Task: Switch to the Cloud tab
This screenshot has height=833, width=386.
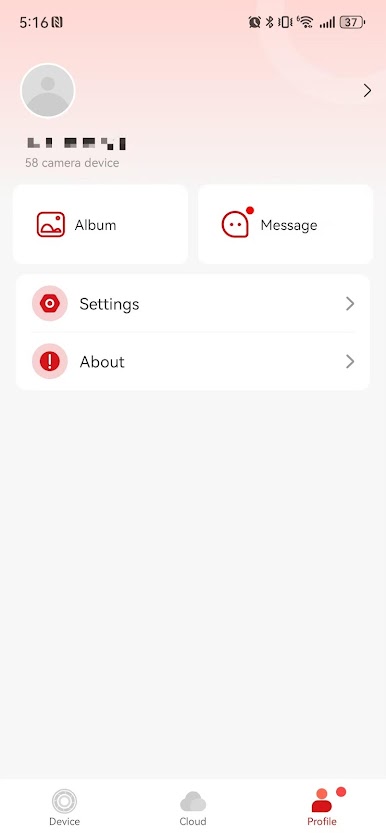Action: [x=193, y=807]
